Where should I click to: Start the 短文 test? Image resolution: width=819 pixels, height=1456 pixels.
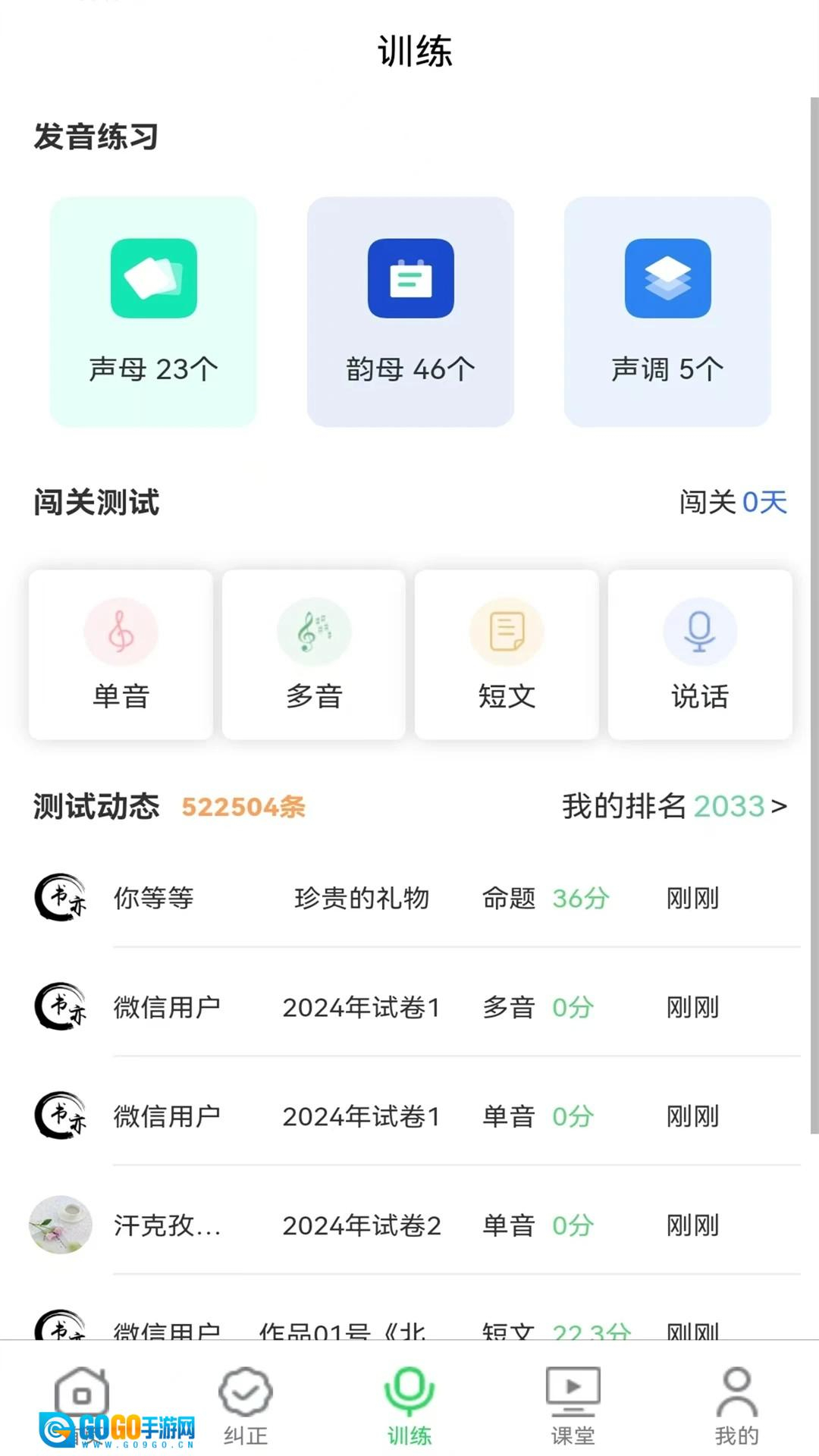pyautogui.click(x=507, y=654)
